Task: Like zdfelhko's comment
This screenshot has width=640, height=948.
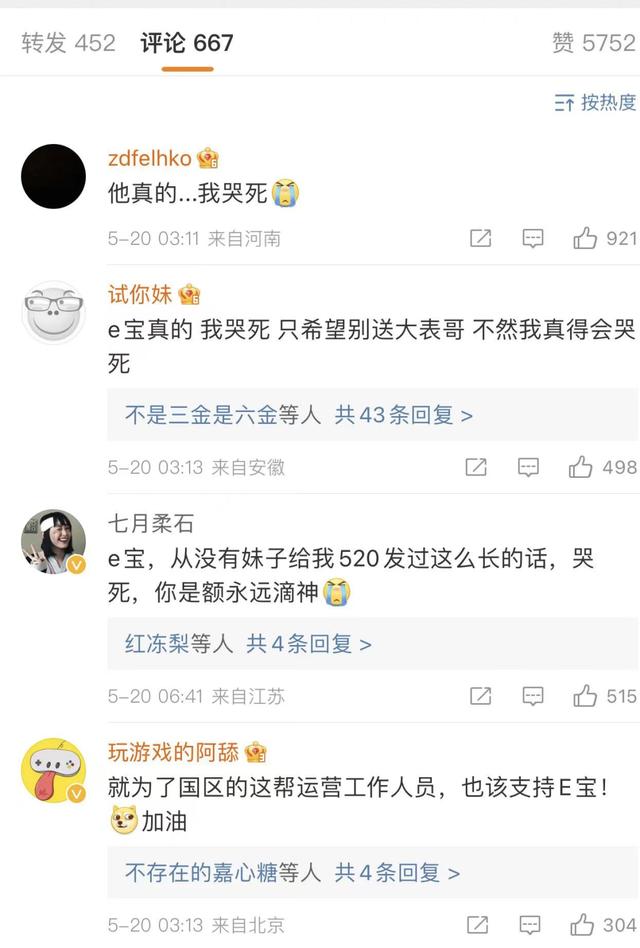Action: 586,238
